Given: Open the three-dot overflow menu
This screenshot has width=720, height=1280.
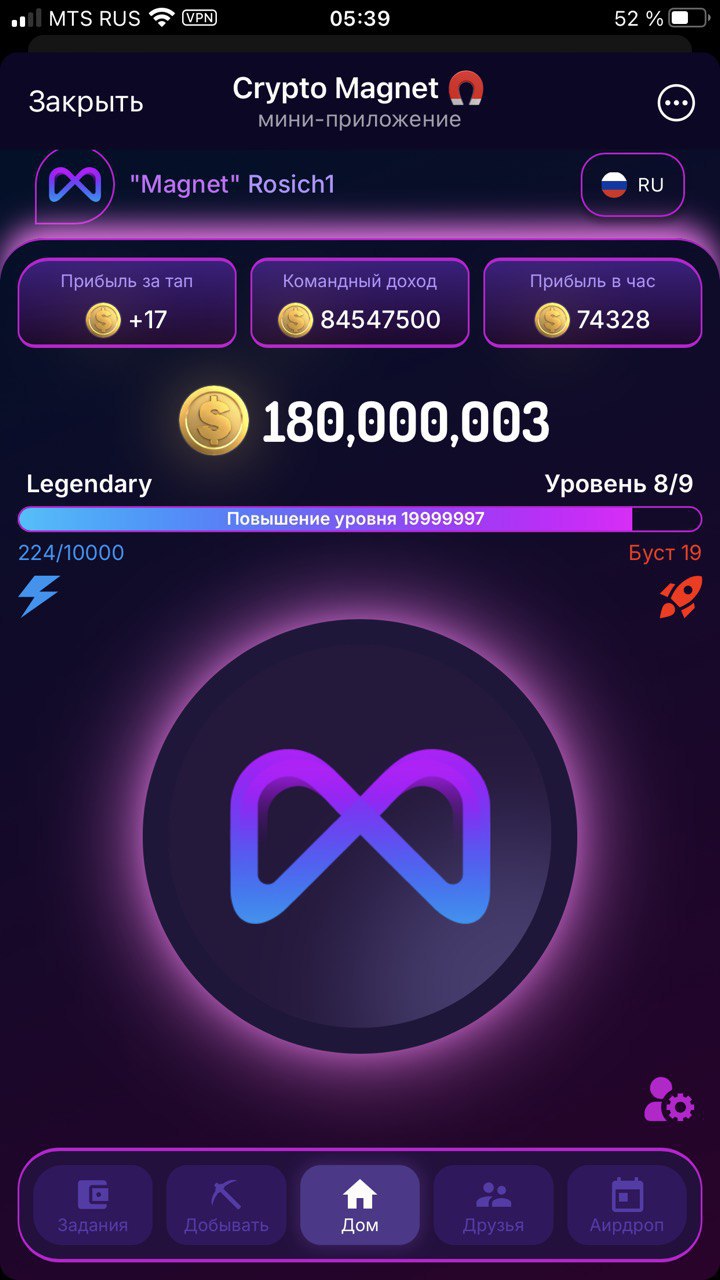Looking at the screenshot, I should click(675, 102).
